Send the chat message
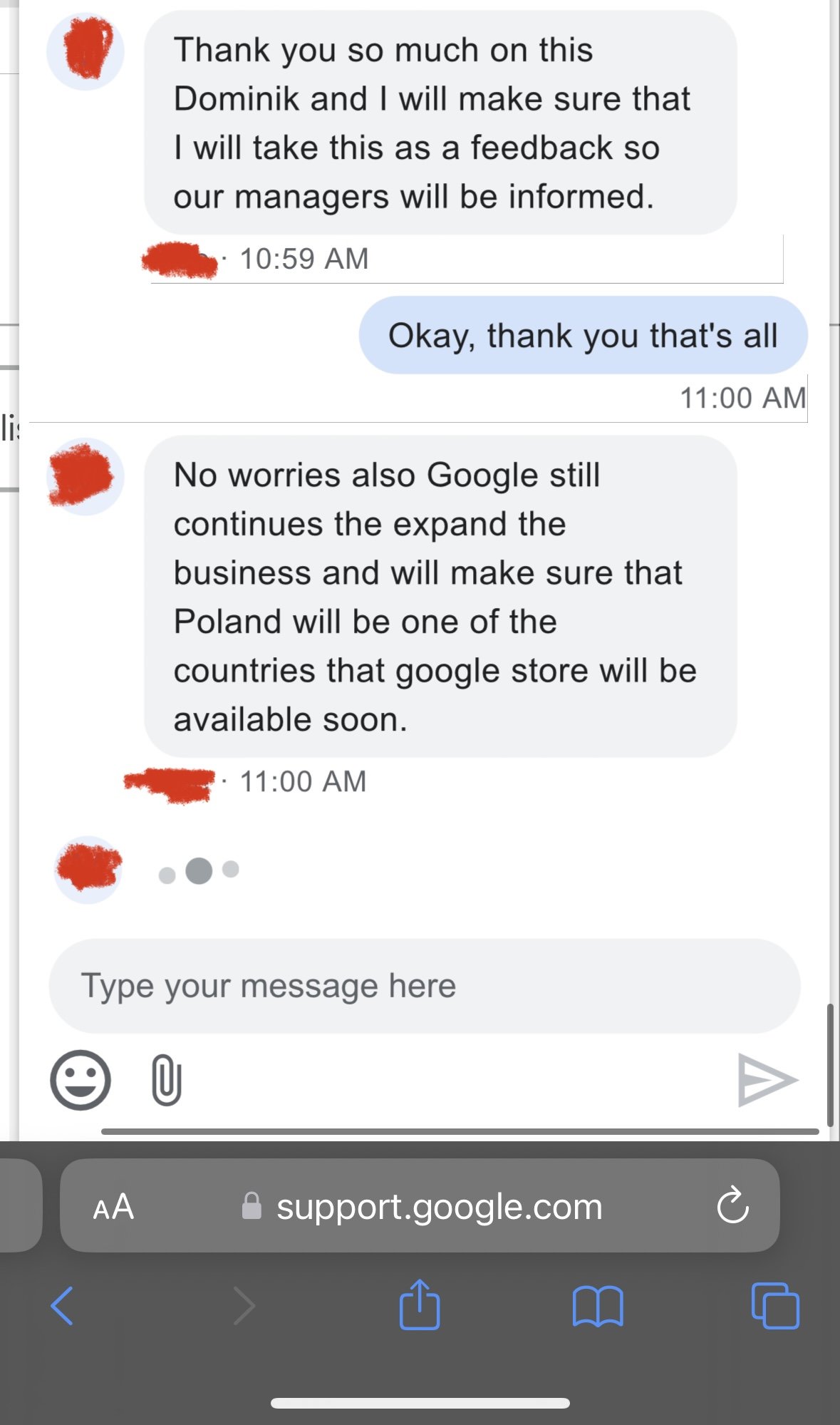Image resolution: width=840 pixels, height=1425 pixels. (767, 1080)
